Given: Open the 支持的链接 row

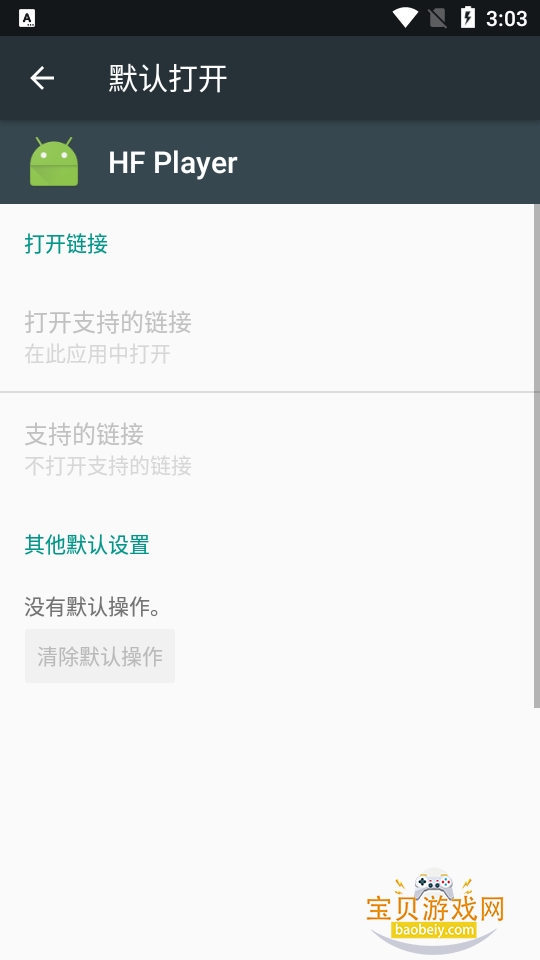Looking at the screenshot, I should tap(268, 449).
